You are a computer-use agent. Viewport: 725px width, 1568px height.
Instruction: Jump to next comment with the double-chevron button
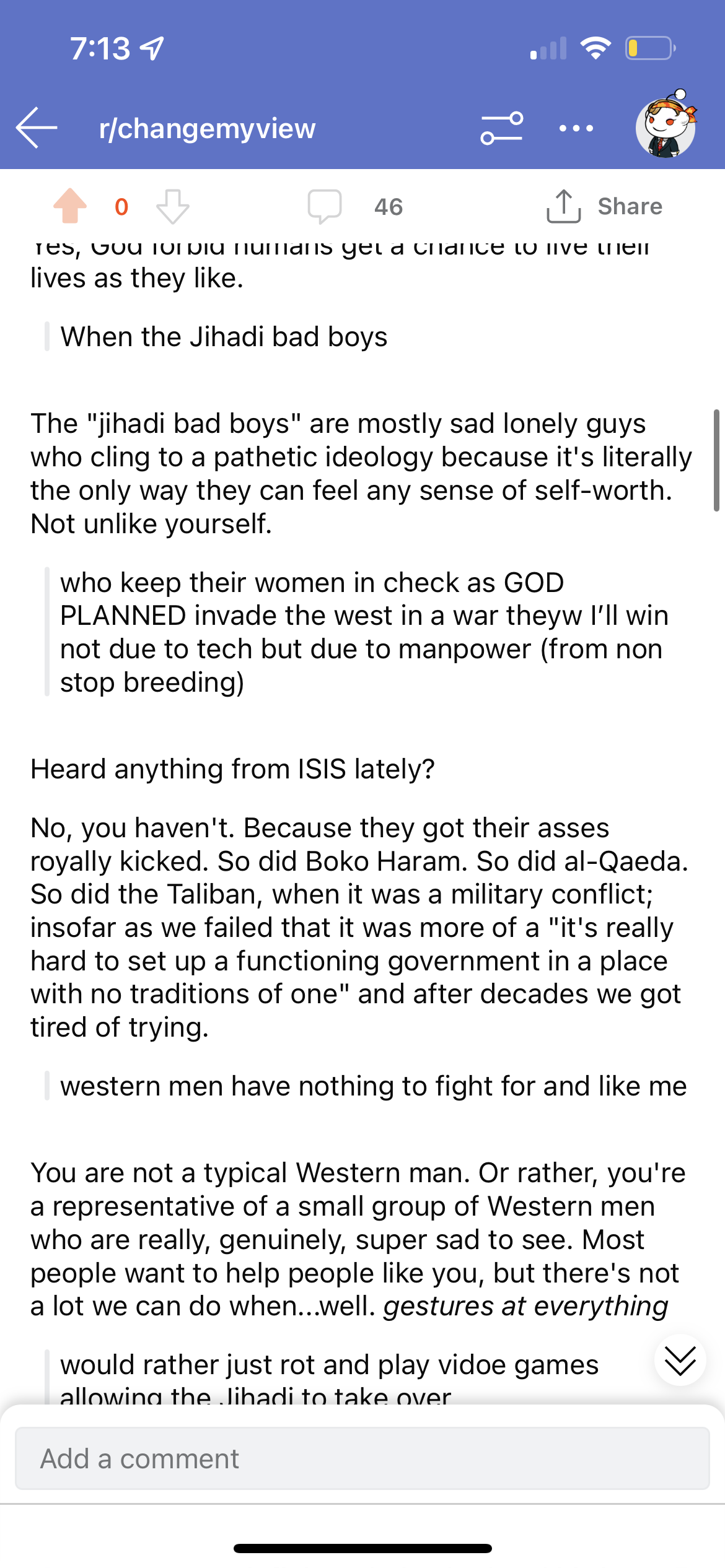pos(680,1360)
